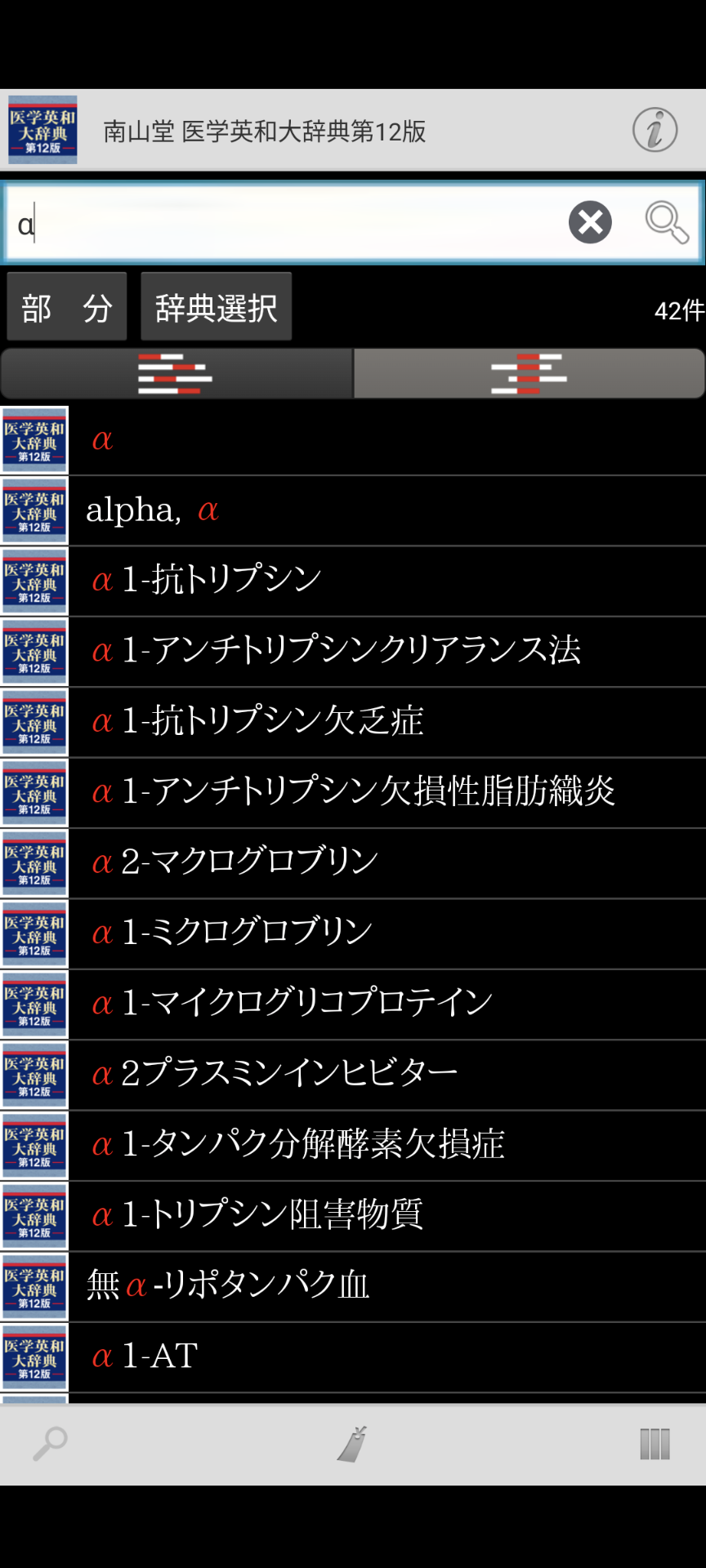Switch to the center-aligned list view tab
The width and height of the screenshot is (706, 1568).
click(529, 374)
